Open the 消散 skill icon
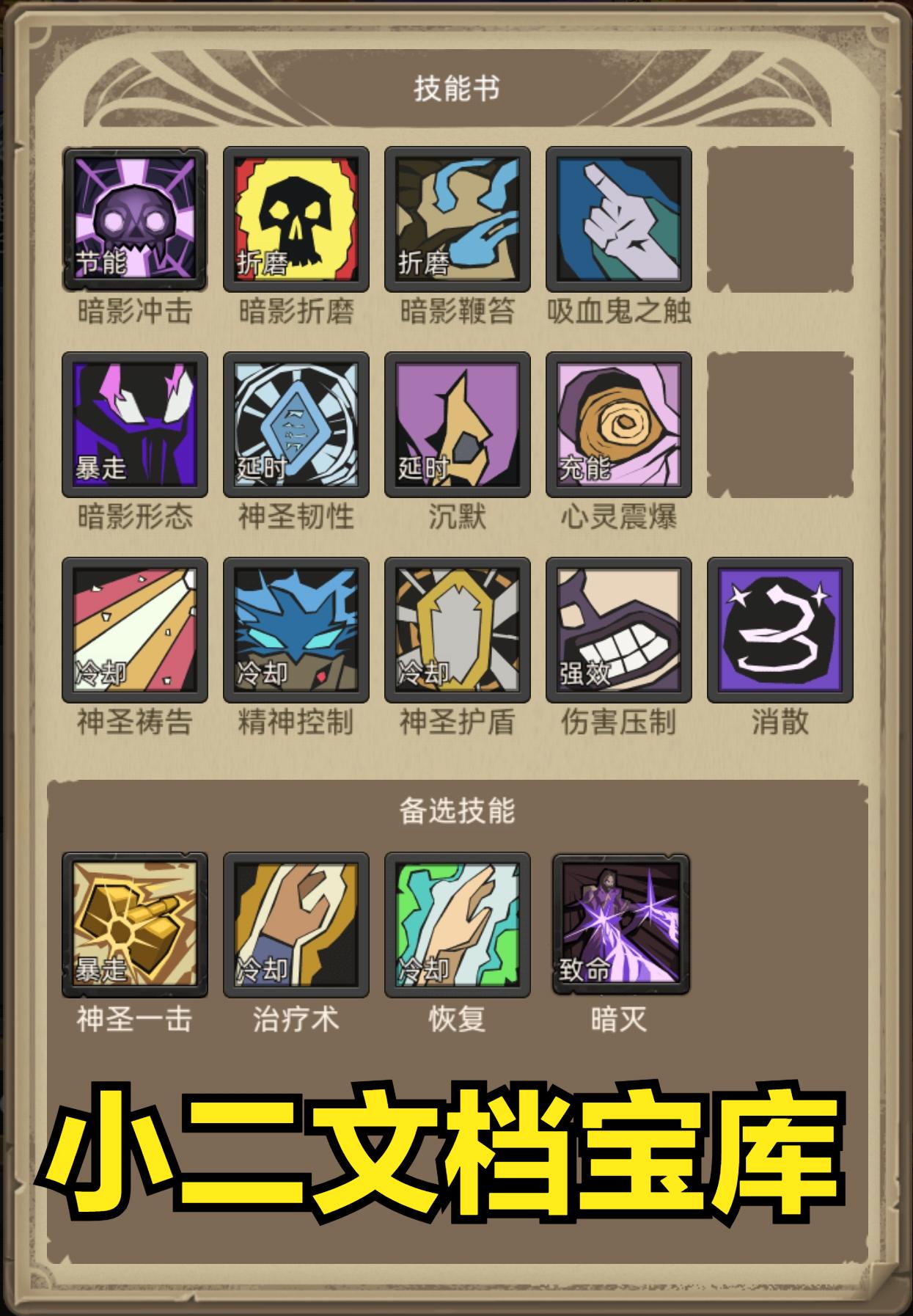This screenshot has width=913, height=1316. [x=780, y=629]
